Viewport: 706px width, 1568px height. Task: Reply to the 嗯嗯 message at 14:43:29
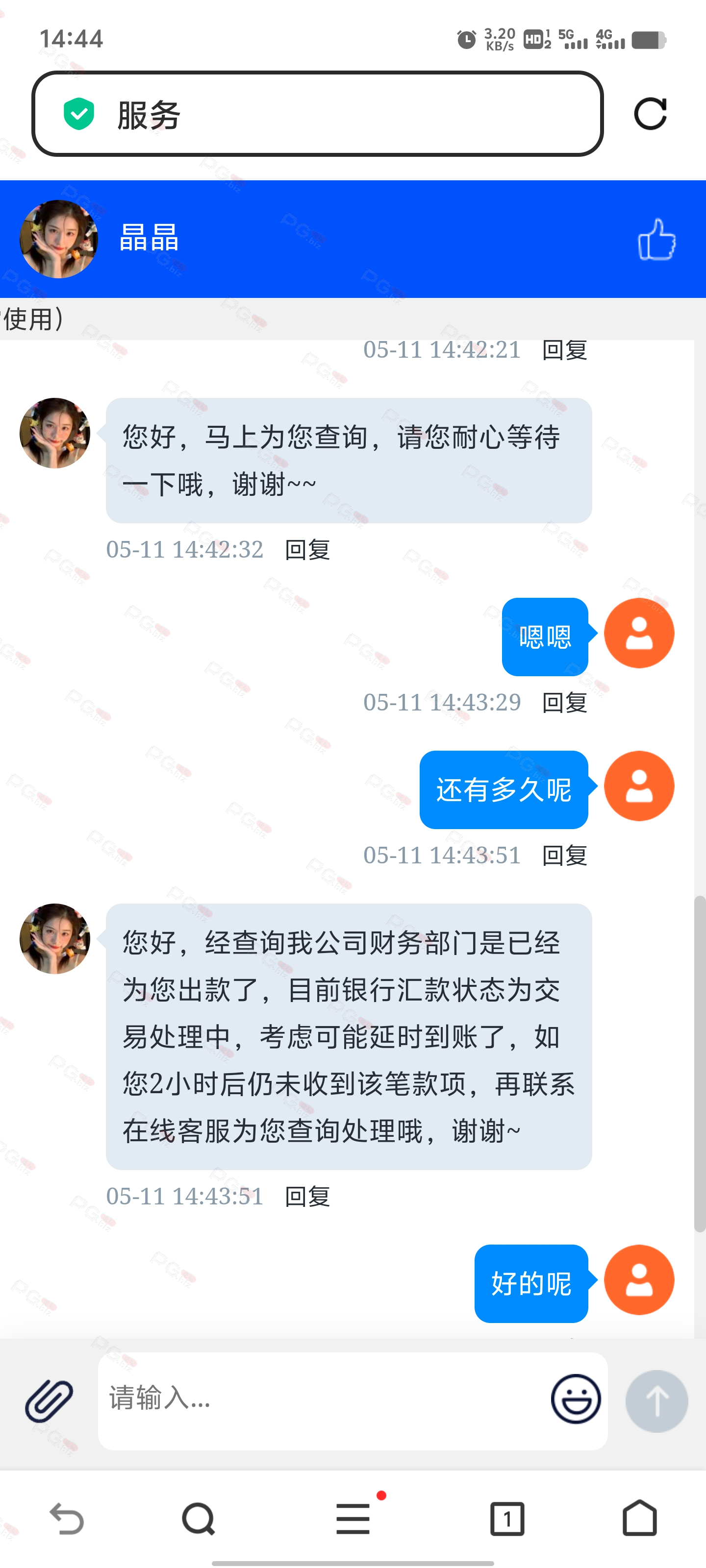[x=565, y=703]
